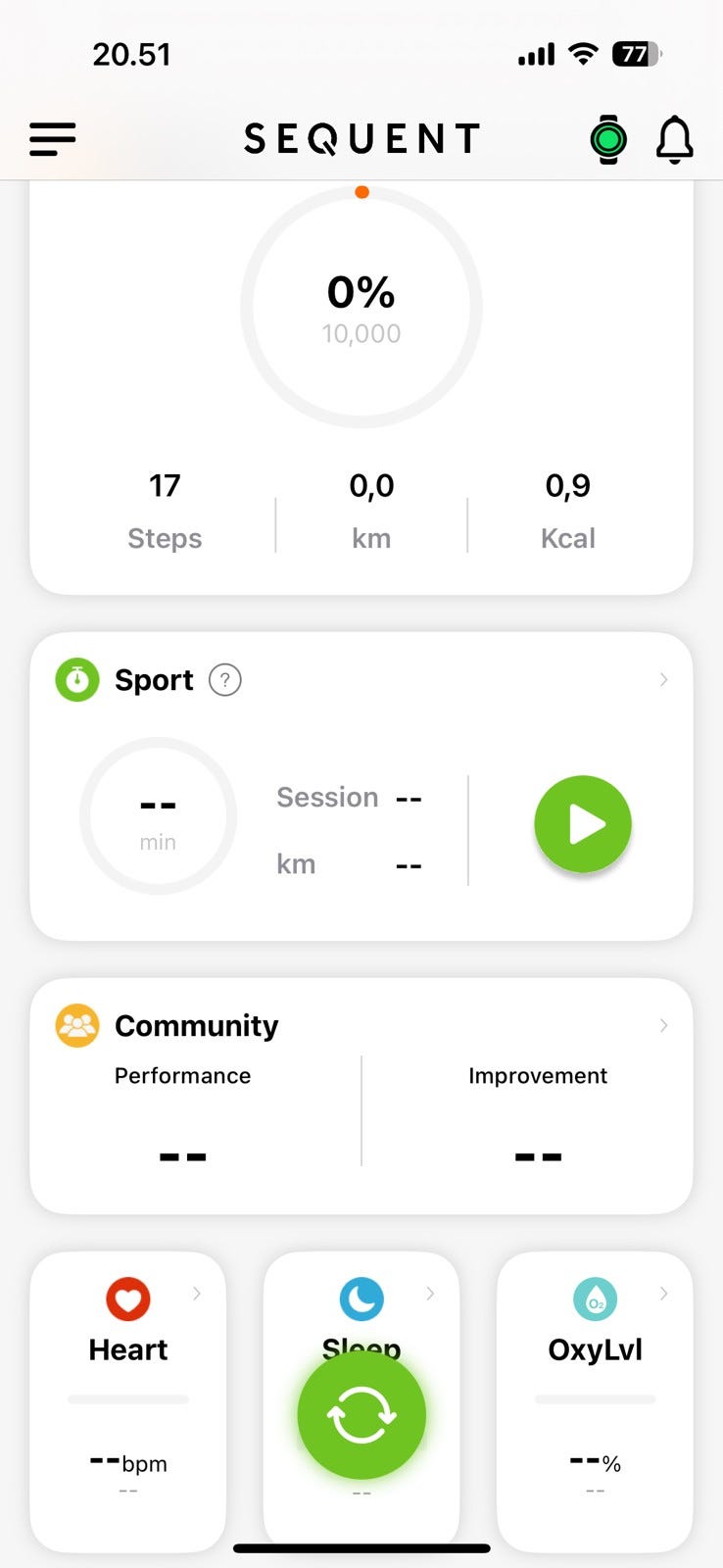Tap the green sync floating button

[361, 1415]
